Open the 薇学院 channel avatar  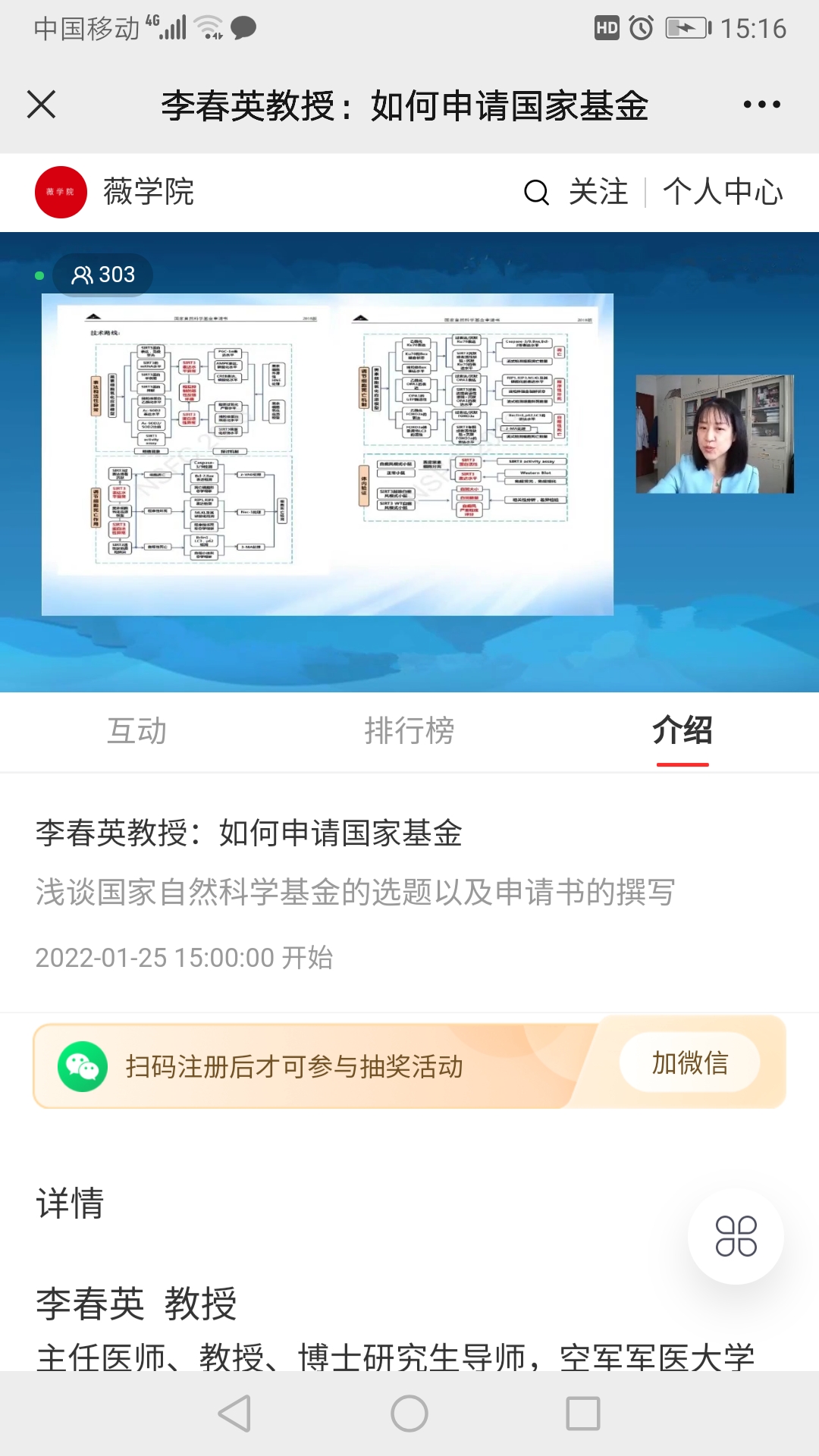pos(61,193)
